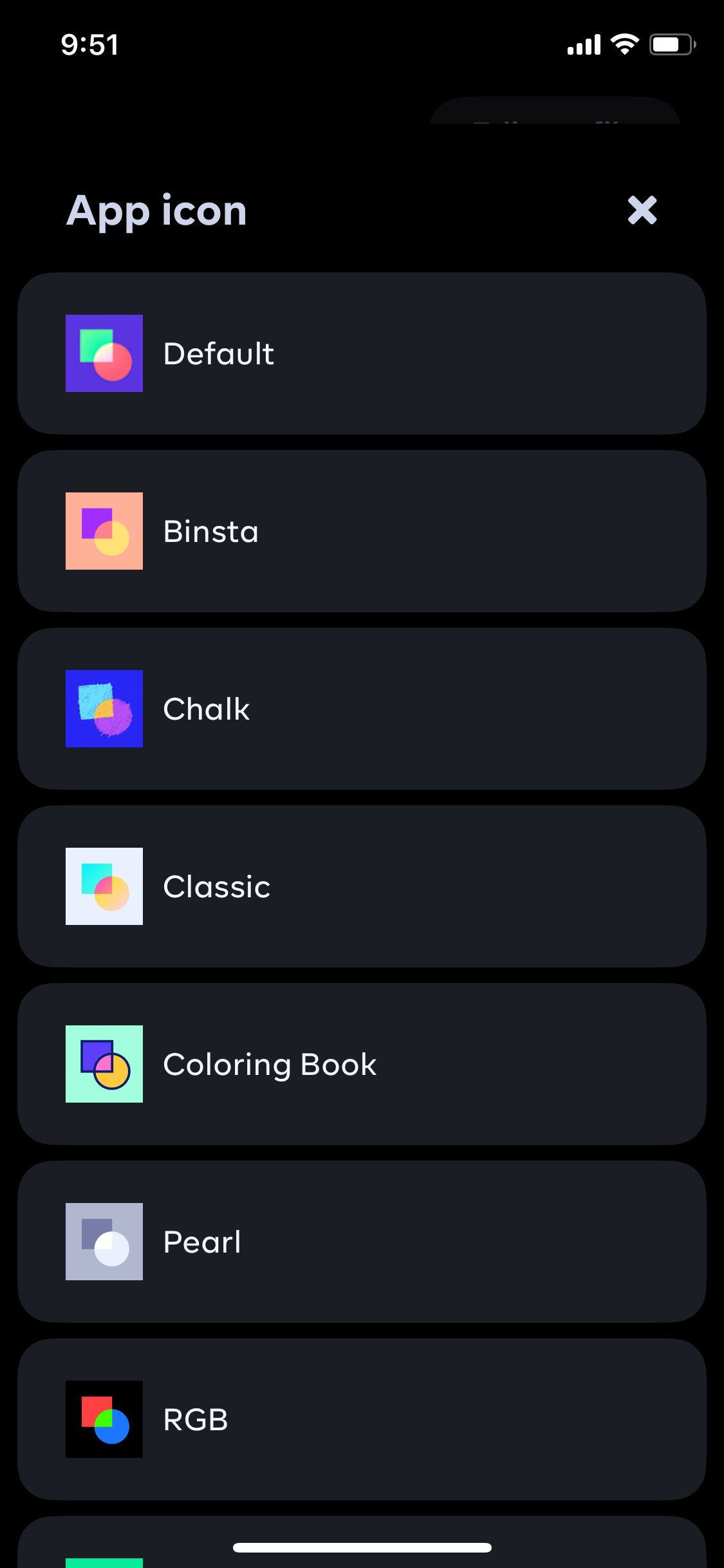724x1568 pixels.
Task: Pick the Chalk app icon
Action: (x=362, y=709)
